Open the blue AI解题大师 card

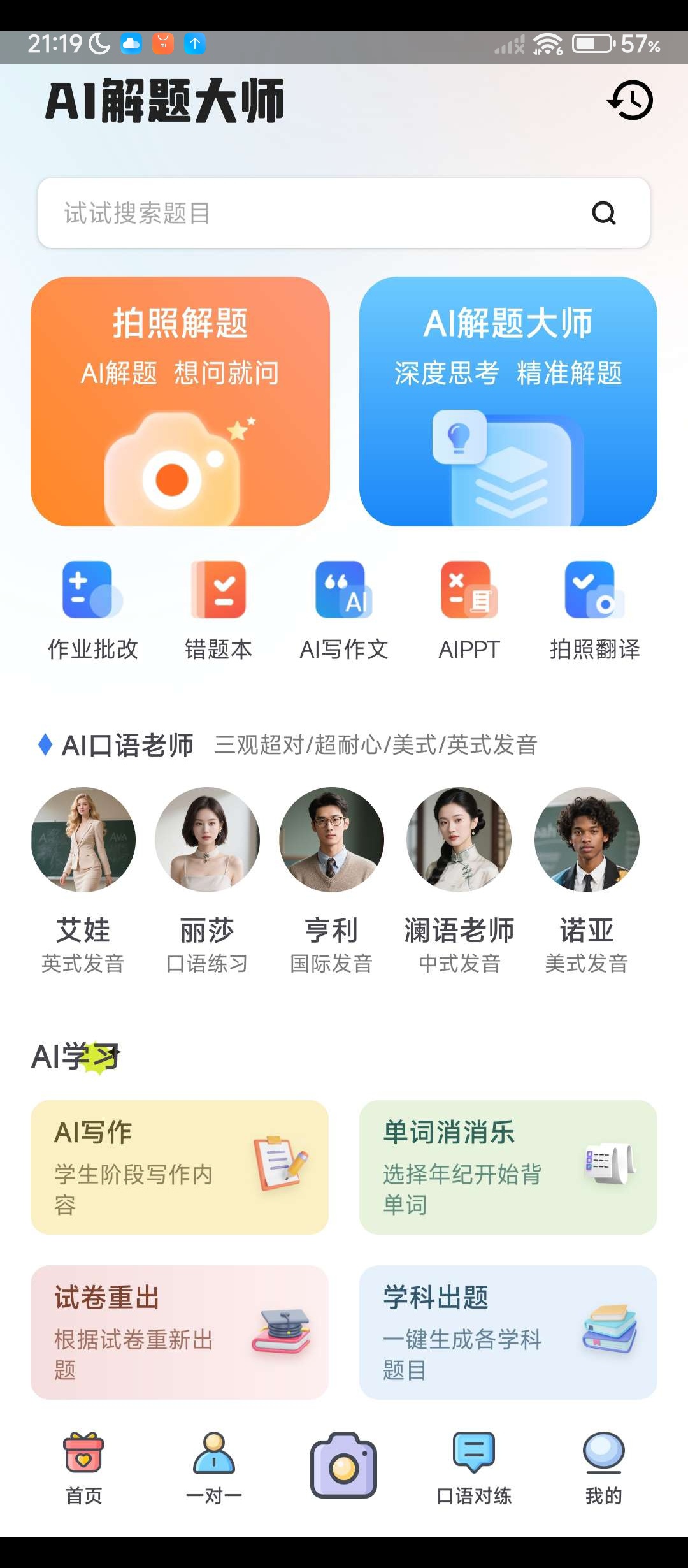click(508, 402)
